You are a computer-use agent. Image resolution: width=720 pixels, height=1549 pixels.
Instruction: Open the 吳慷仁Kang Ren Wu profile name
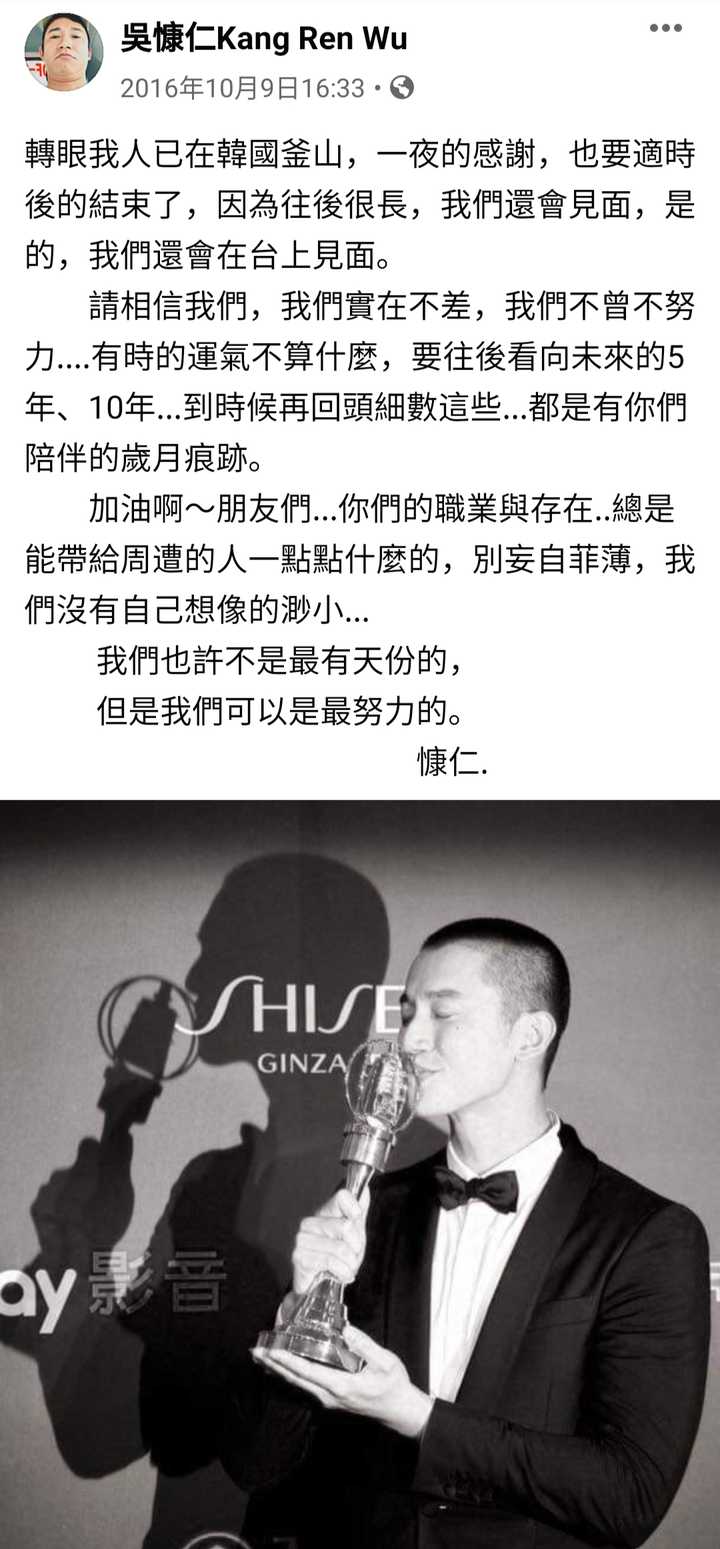tap(264, 38)
